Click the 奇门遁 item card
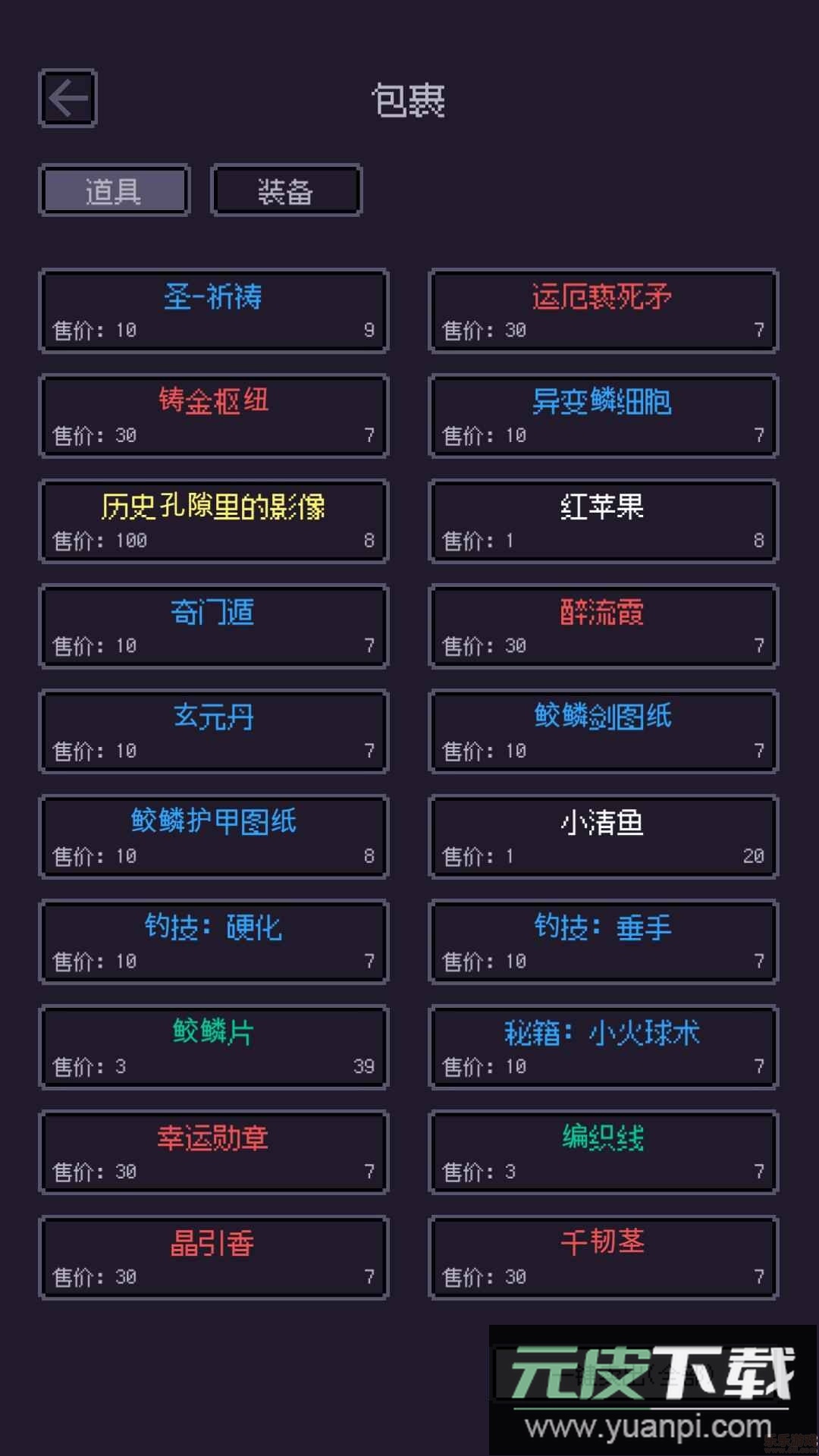Viewport: 819px width, 1456px height. click(213, 626)
